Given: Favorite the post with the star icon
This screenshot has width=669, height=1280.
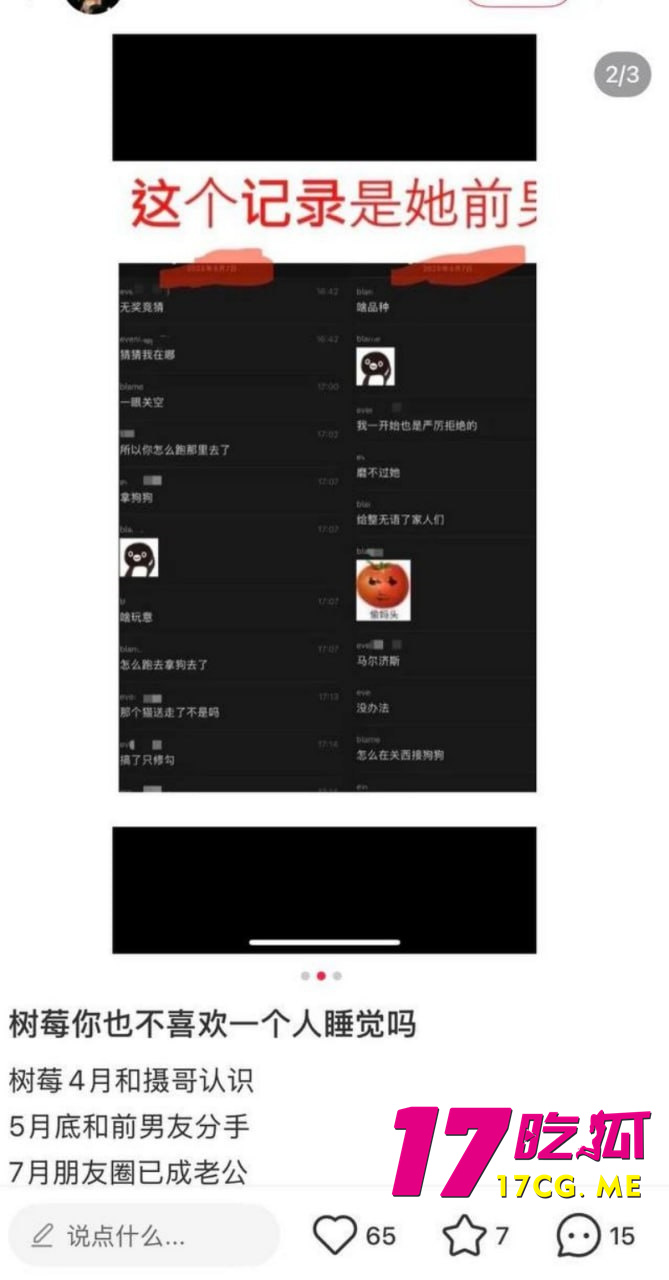Looking at the screenshot, I should [464, 1236].
